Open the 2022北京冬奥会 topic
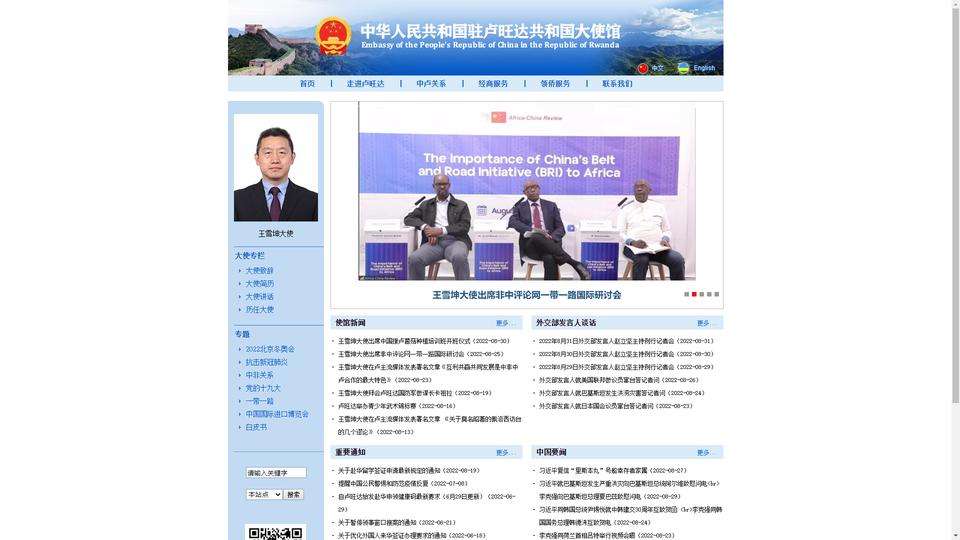960x540 pixels. [270, 350]
